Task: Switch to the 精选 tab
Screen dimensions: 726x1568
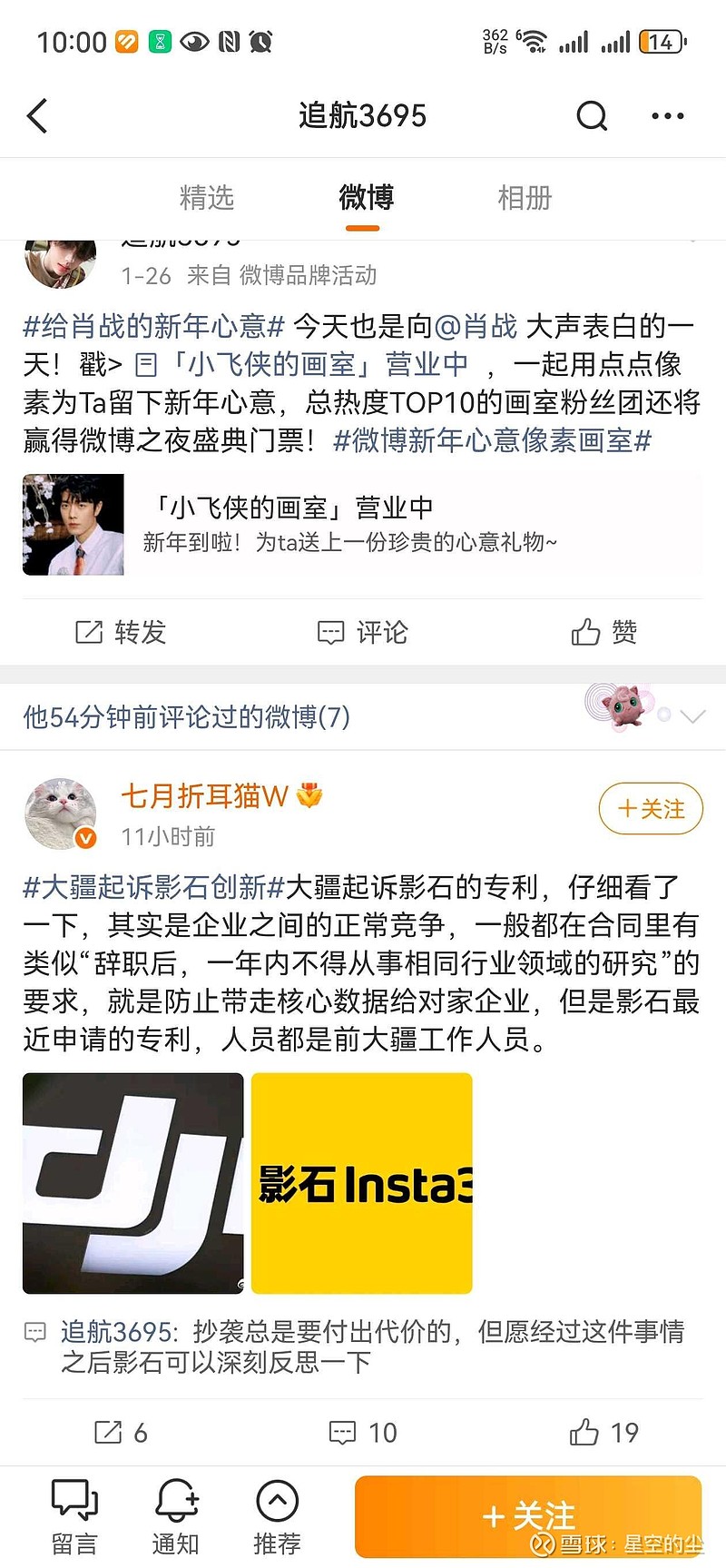Action: pos(207,198)
